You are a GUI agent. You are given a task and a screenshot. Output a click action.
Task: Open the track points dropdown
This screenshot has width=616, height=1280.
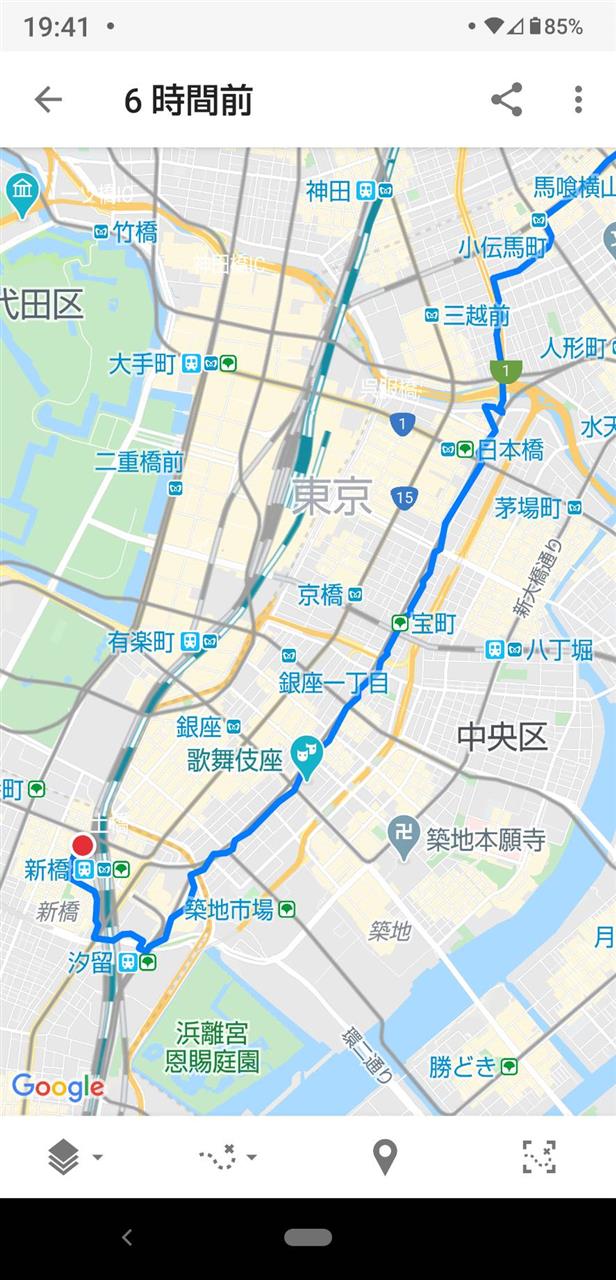(228, 1157)
